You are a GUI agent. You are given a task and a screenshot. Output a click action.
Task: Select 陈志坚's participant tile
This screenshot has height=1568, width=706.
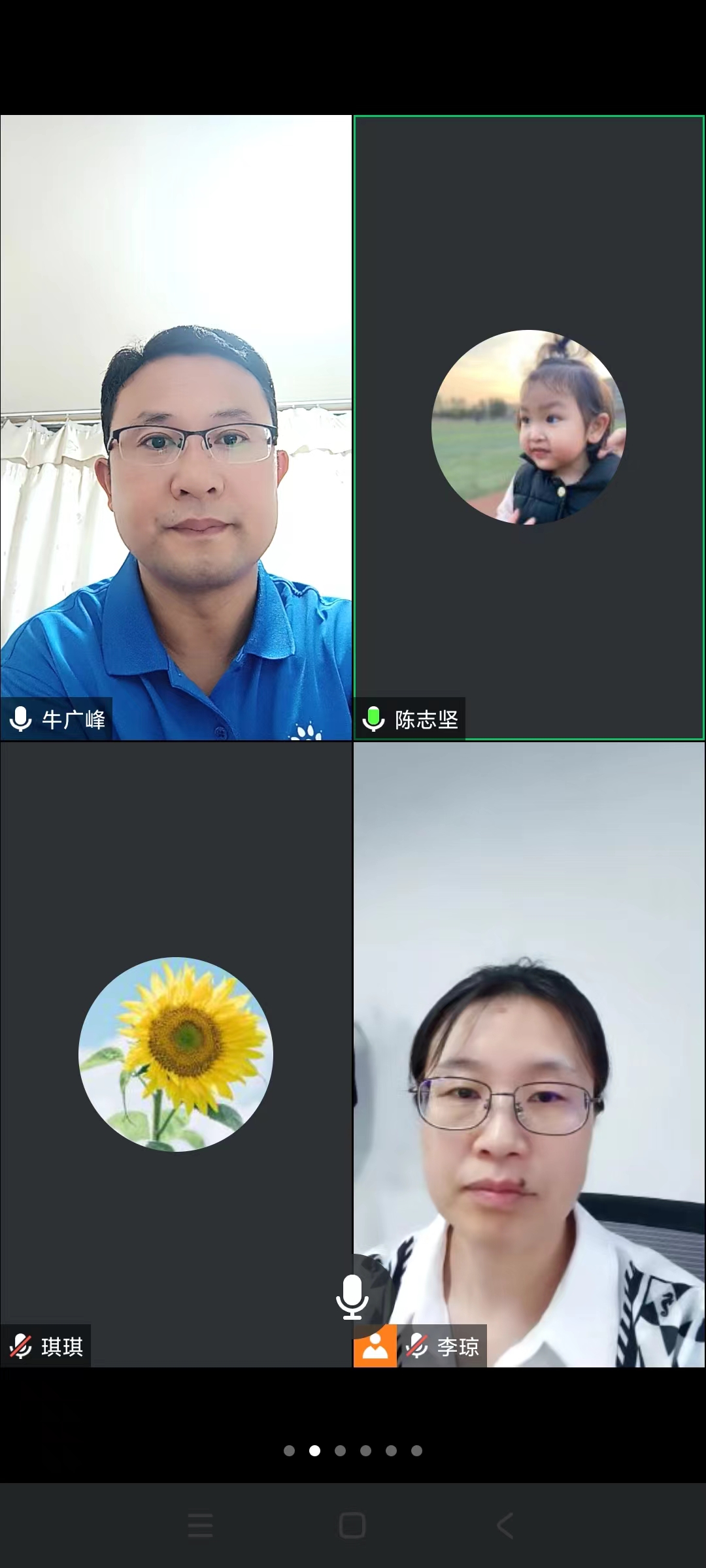click(529, 428)
